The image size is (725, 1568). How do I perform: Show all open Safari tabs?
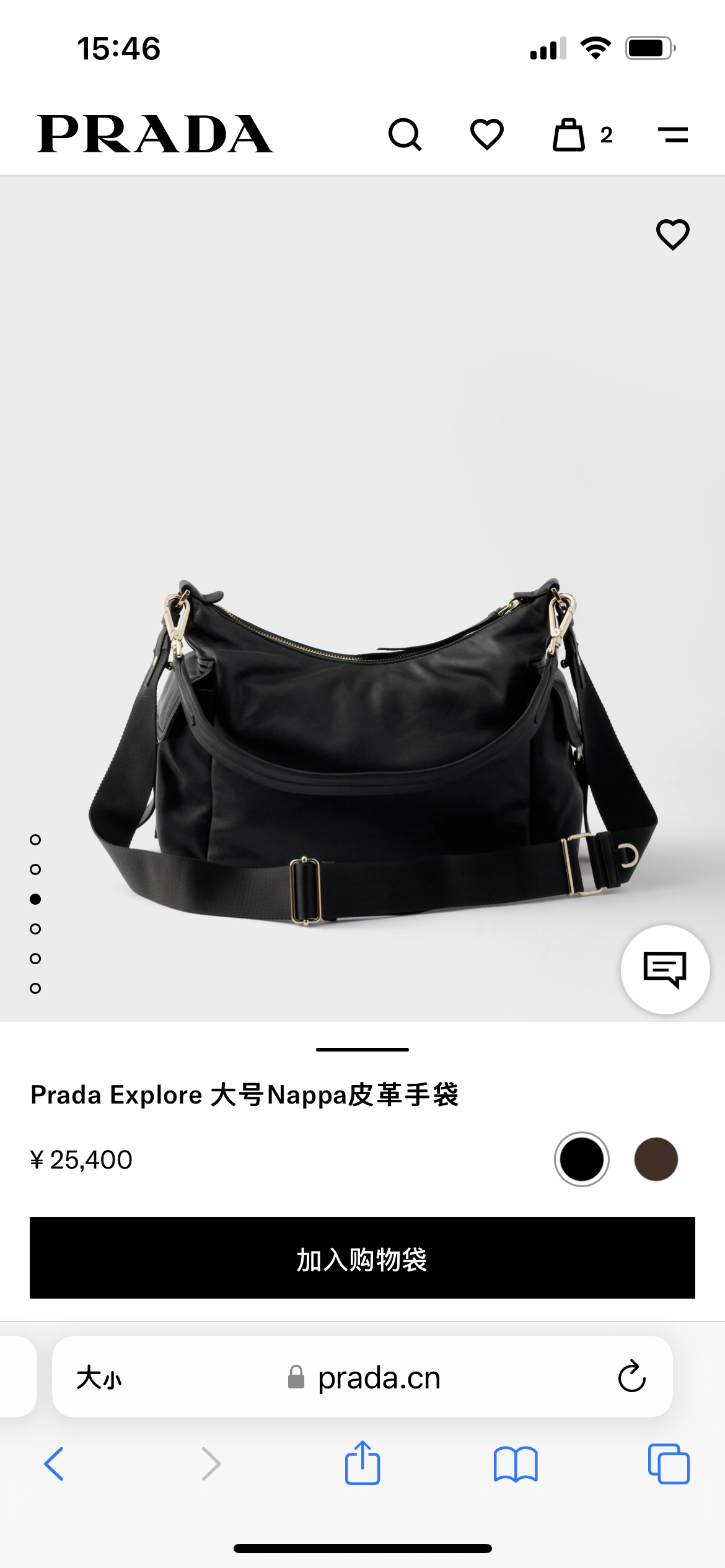668,1464
